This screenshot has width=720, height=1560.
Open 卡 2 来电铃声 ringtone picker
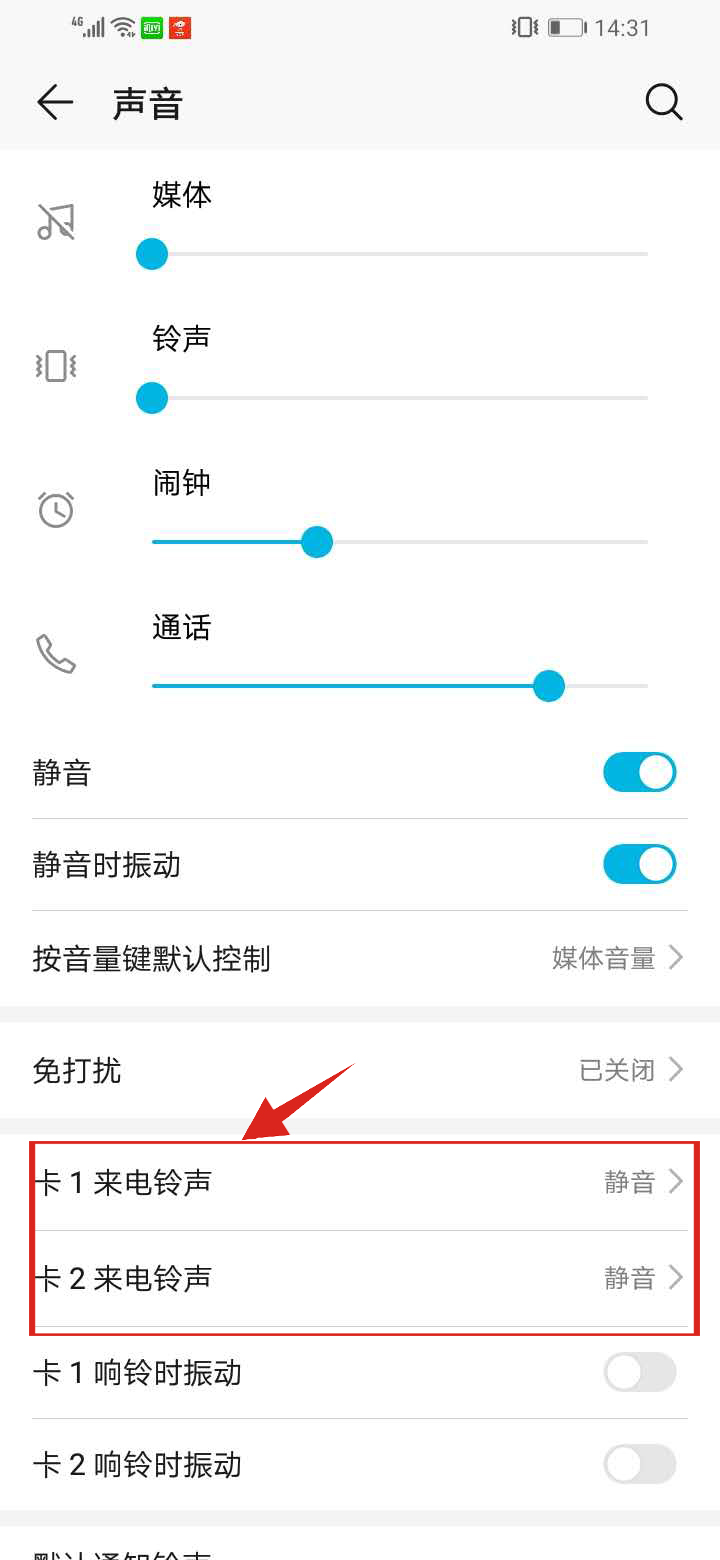point(360,1278)
